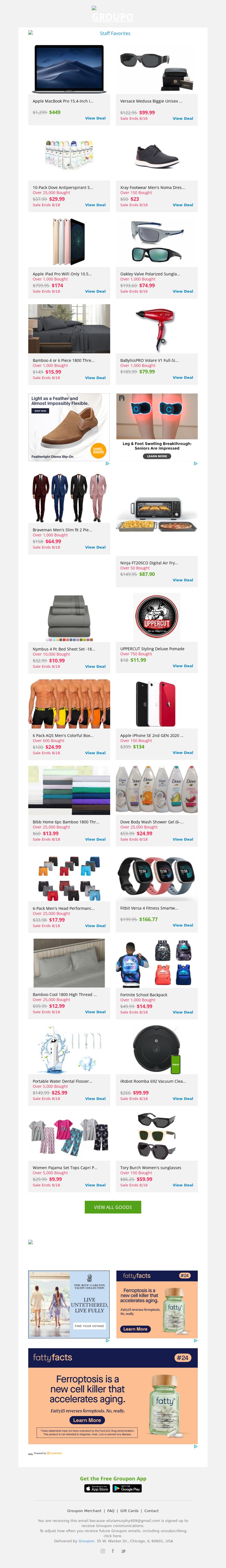
Task: View Deal for Xray Footwear Noma shoes
Action: pyautogui.click(x=183, y=205)
